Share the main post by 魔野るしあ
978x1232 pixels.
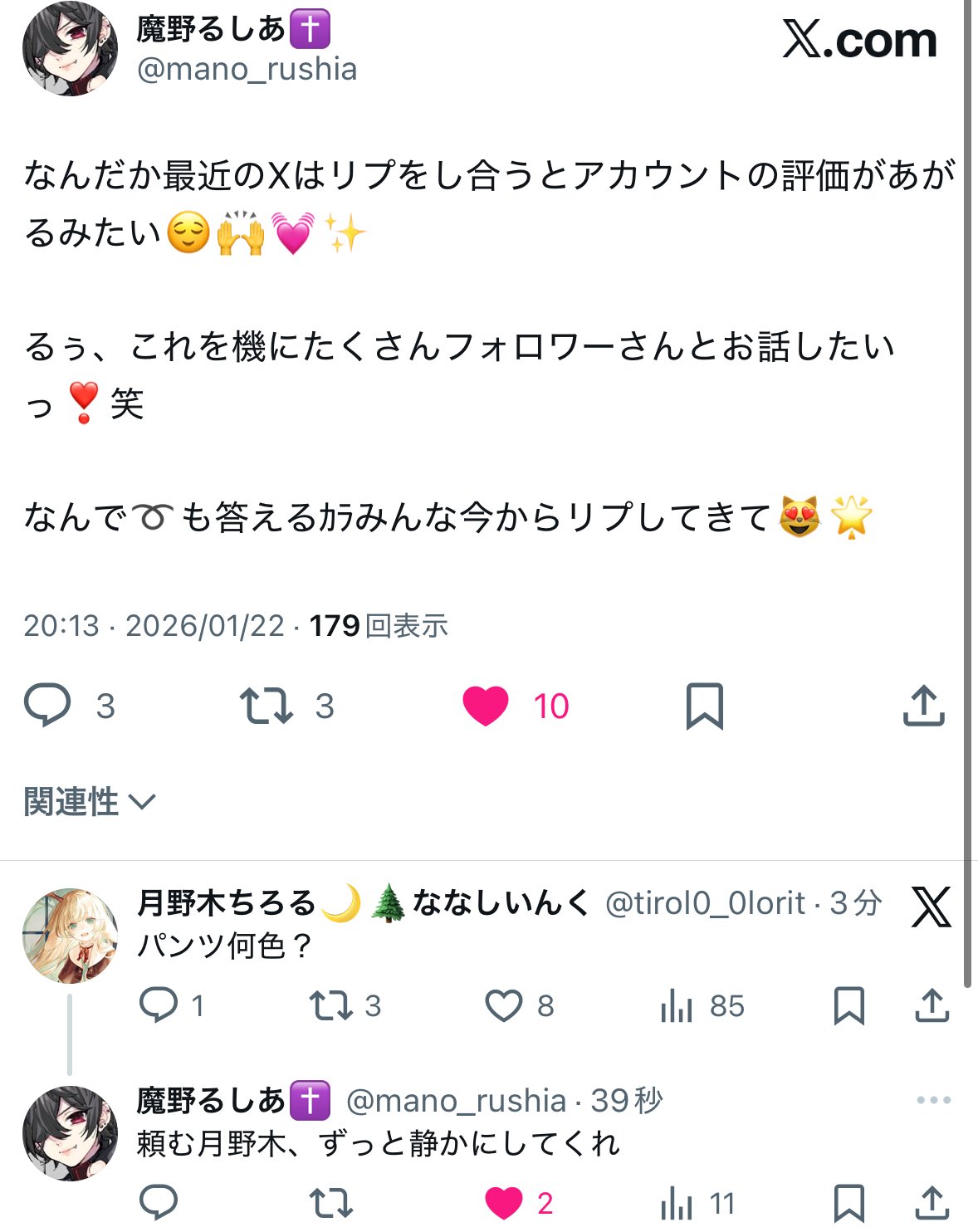[923, 706]
